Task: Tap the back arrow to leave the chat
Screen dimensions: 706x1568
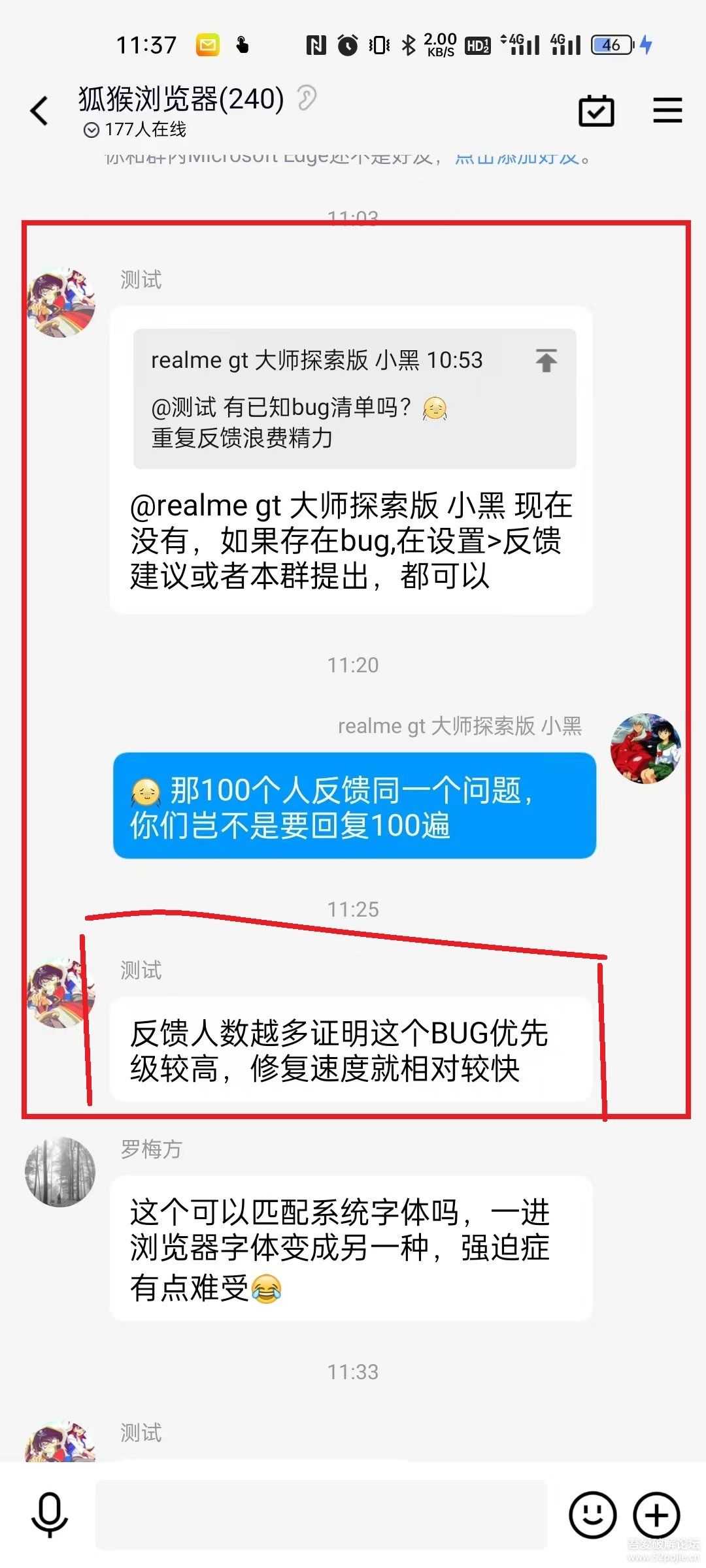Action: 39,110
